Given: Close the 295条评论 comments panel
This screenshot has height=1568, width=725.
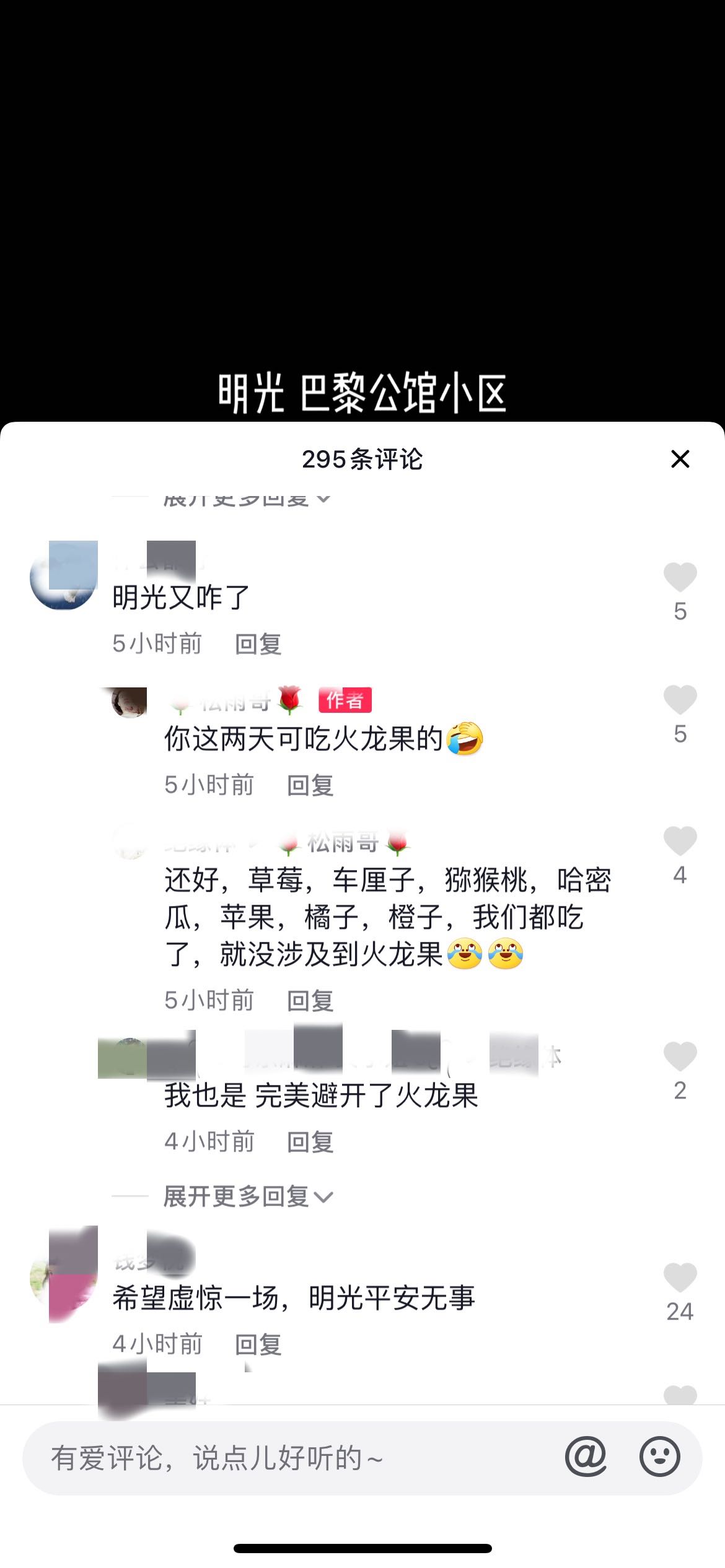Looking at the screenshot, I should click(680, 459).
